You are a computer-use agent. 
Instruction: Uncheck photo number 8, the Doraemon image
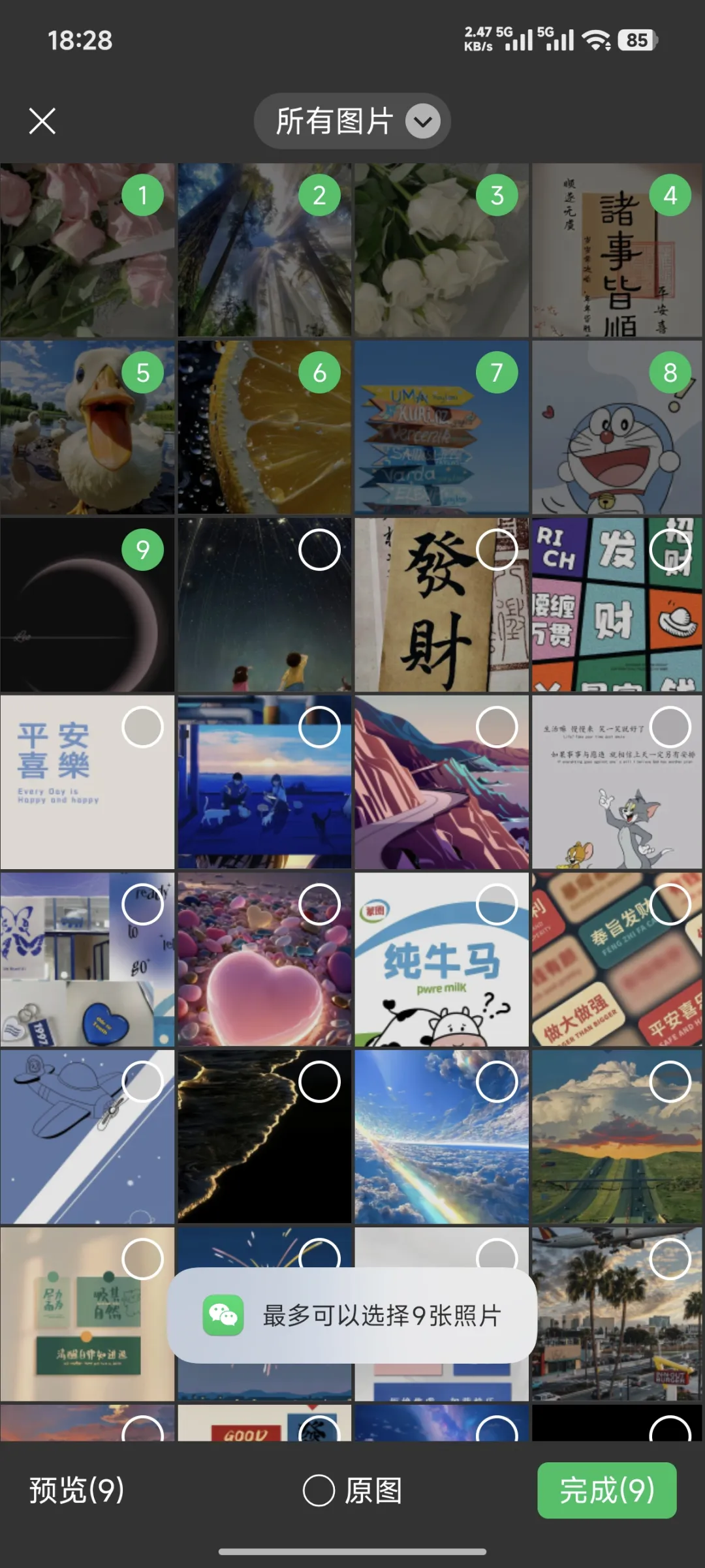pyautogui.click(x=670, y=373)
